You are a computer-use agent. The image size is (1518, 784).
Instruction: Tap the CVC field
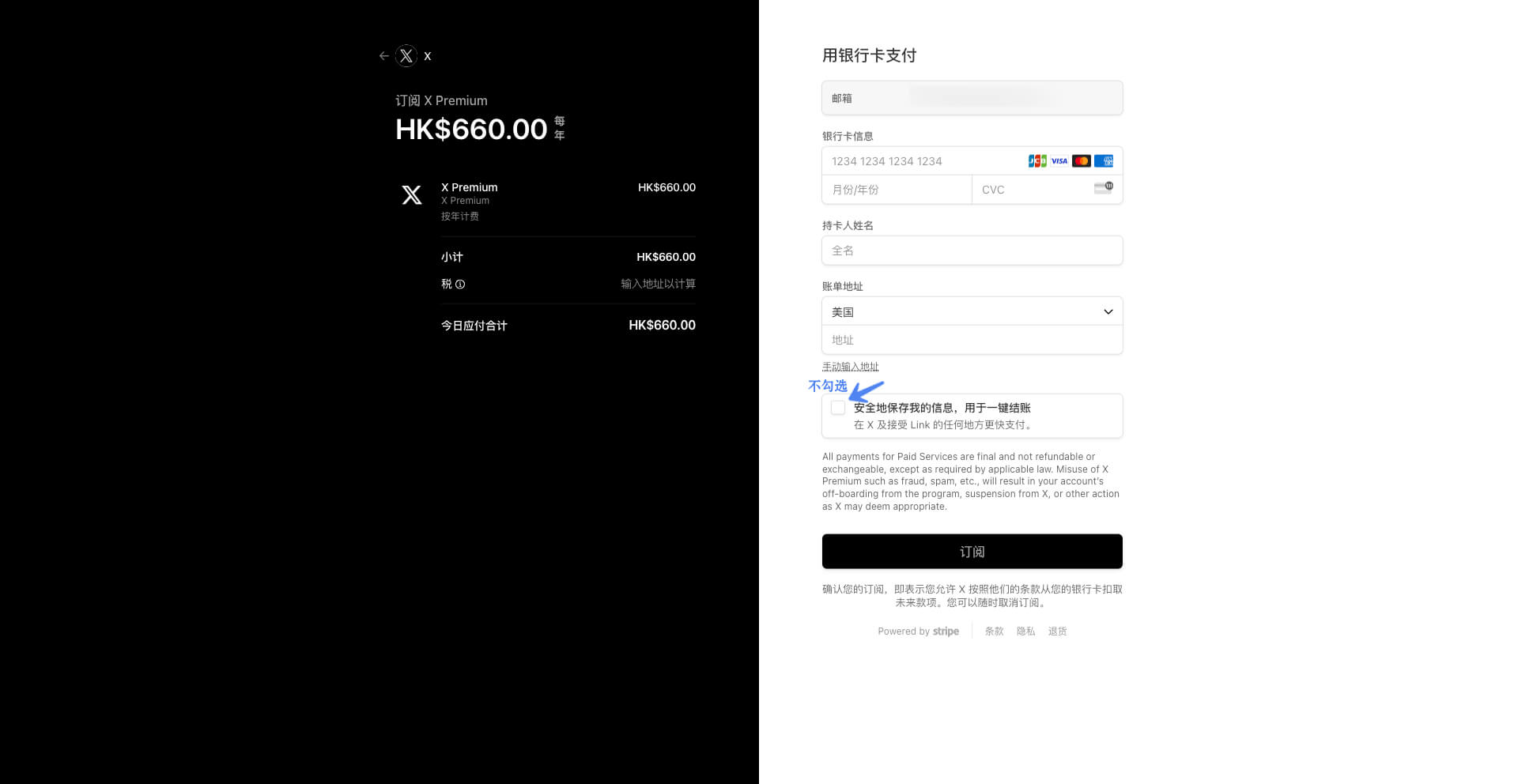(x=1032, y=190)
